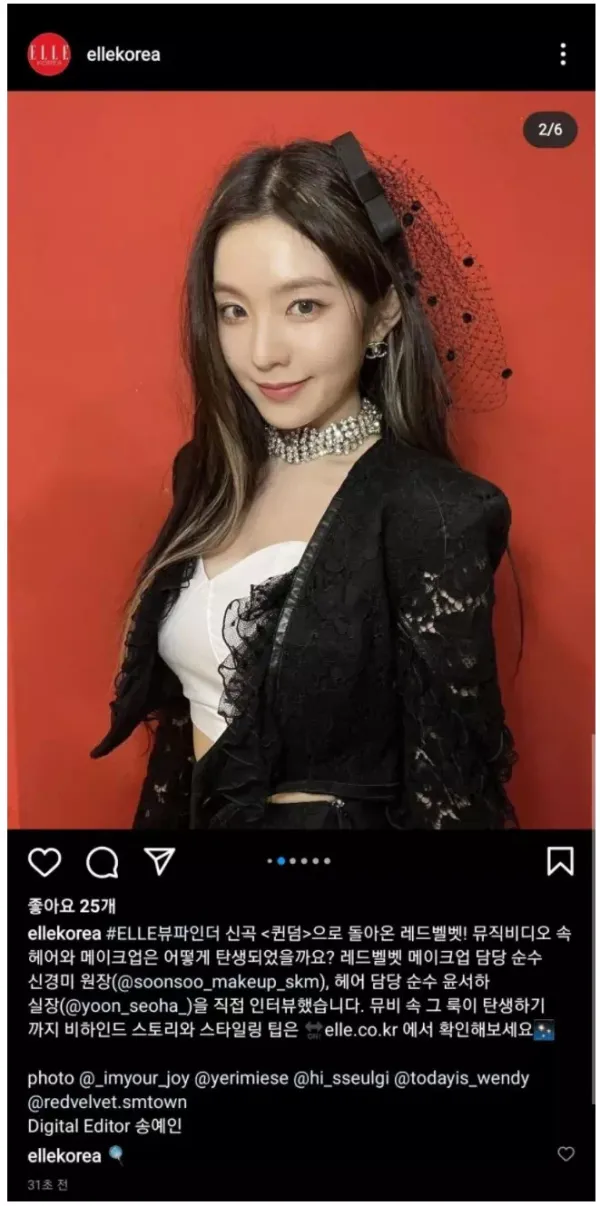
Task: Open the elle korea profile avatar
Action: 49,54
